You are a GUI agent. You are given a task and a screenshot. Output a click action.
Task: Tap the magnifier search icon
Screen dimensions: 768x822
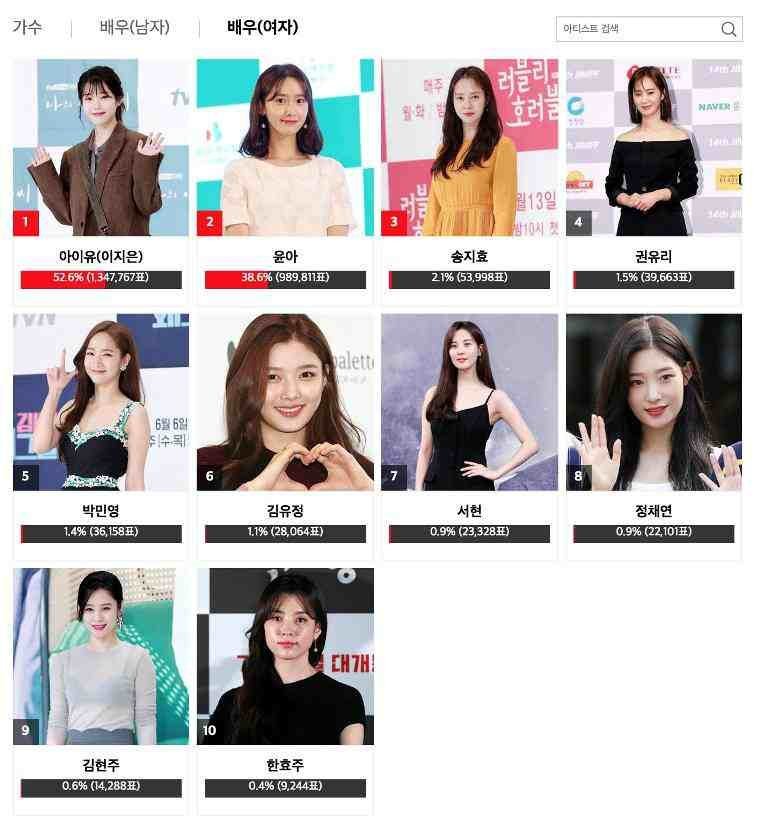729,29
